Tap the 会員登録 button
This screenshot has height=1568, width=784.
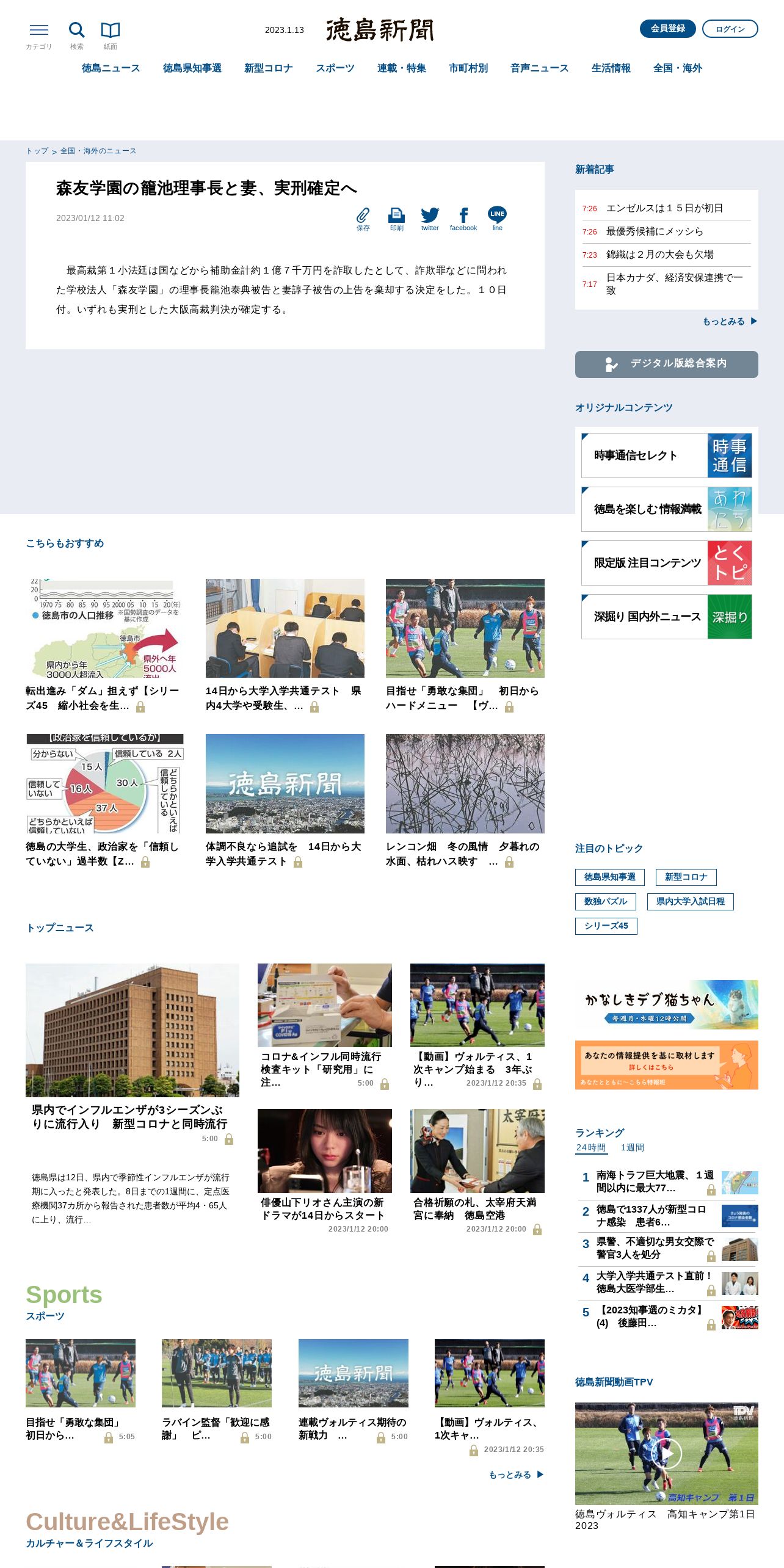[x=667, y=29]
